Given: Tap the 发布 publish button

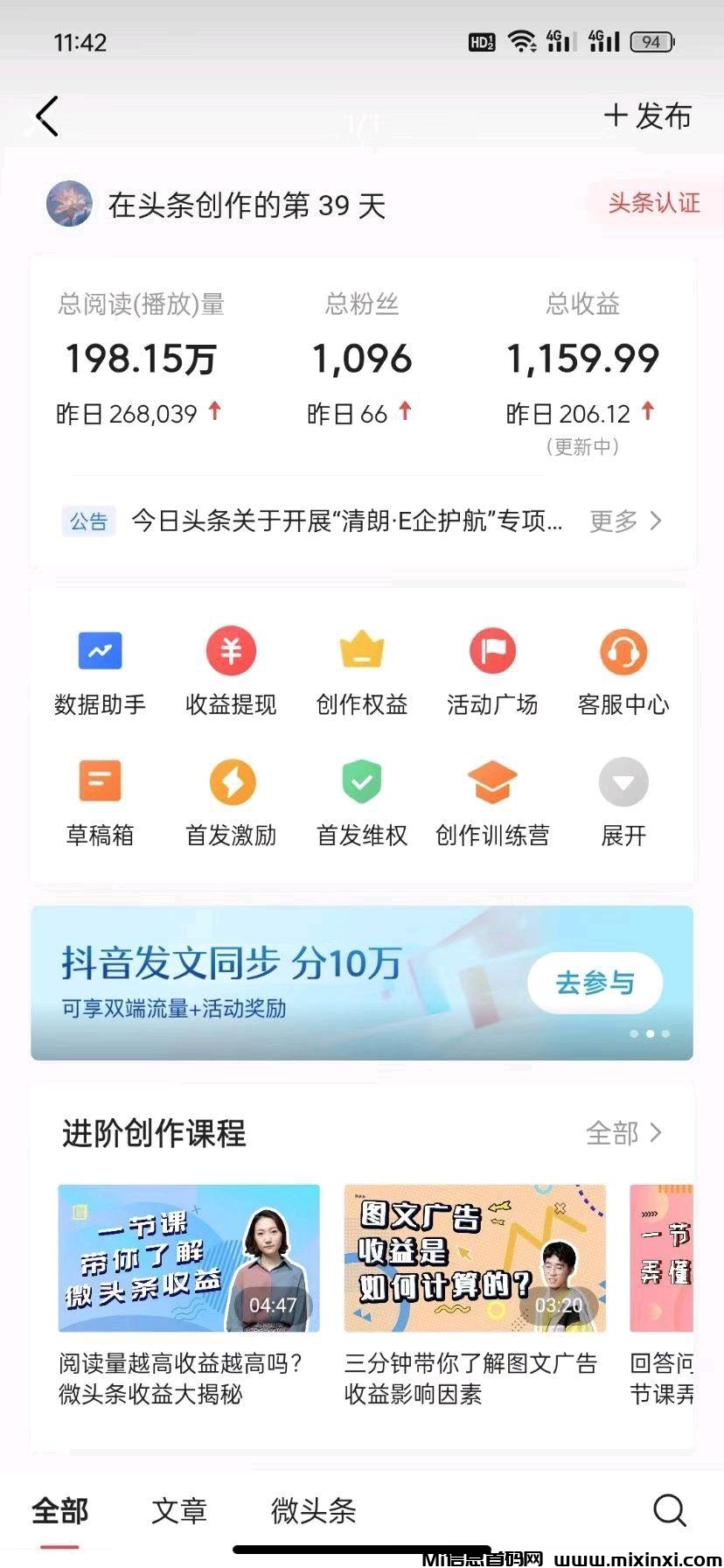Looking at the screenshot, I should click(648, 116).
